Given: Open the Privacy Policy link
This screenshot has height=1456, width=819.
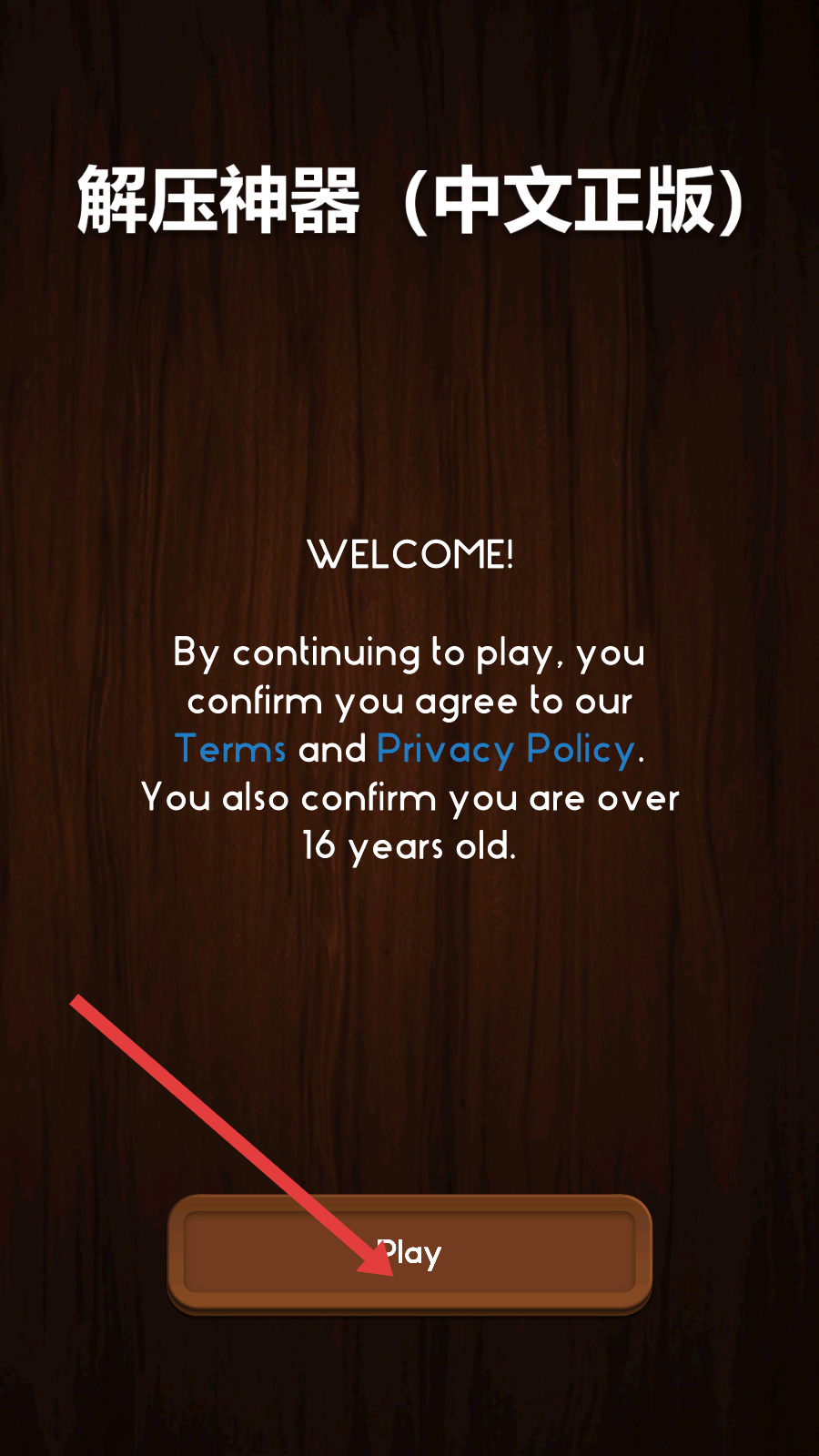Looking at the screenshot, I should 506,751.
